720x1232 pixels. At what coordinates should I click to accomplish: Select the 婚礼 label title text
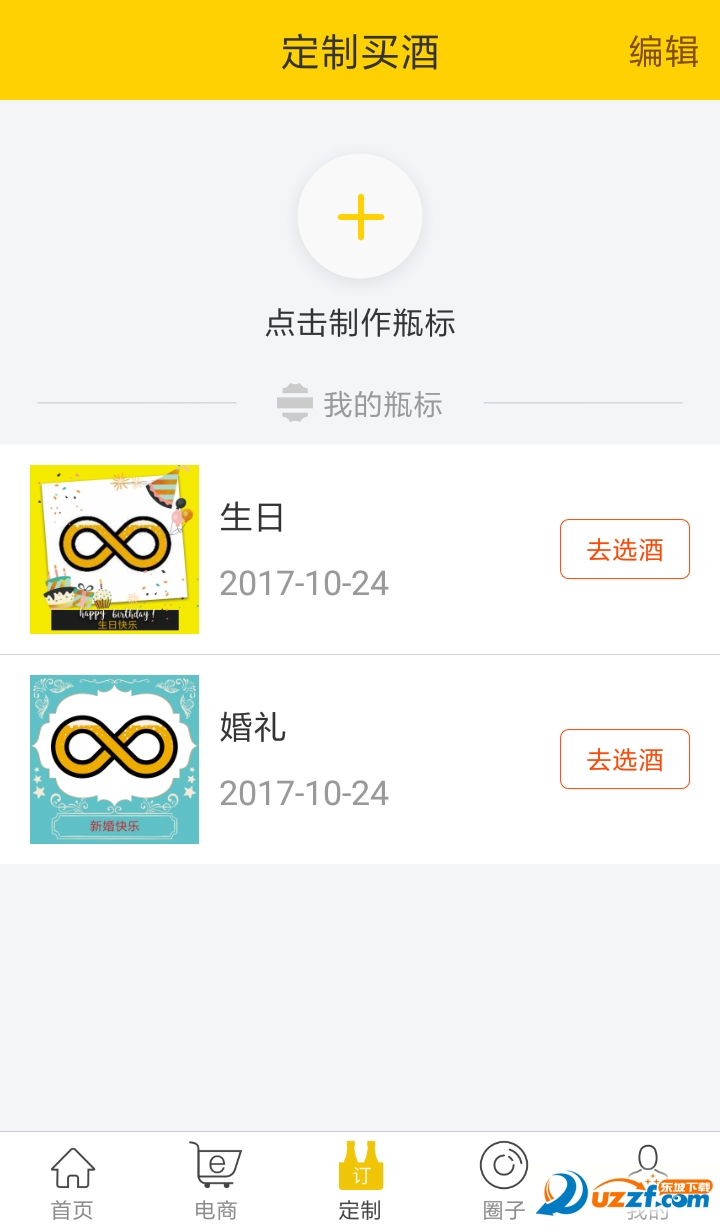[x=252, y=728]
